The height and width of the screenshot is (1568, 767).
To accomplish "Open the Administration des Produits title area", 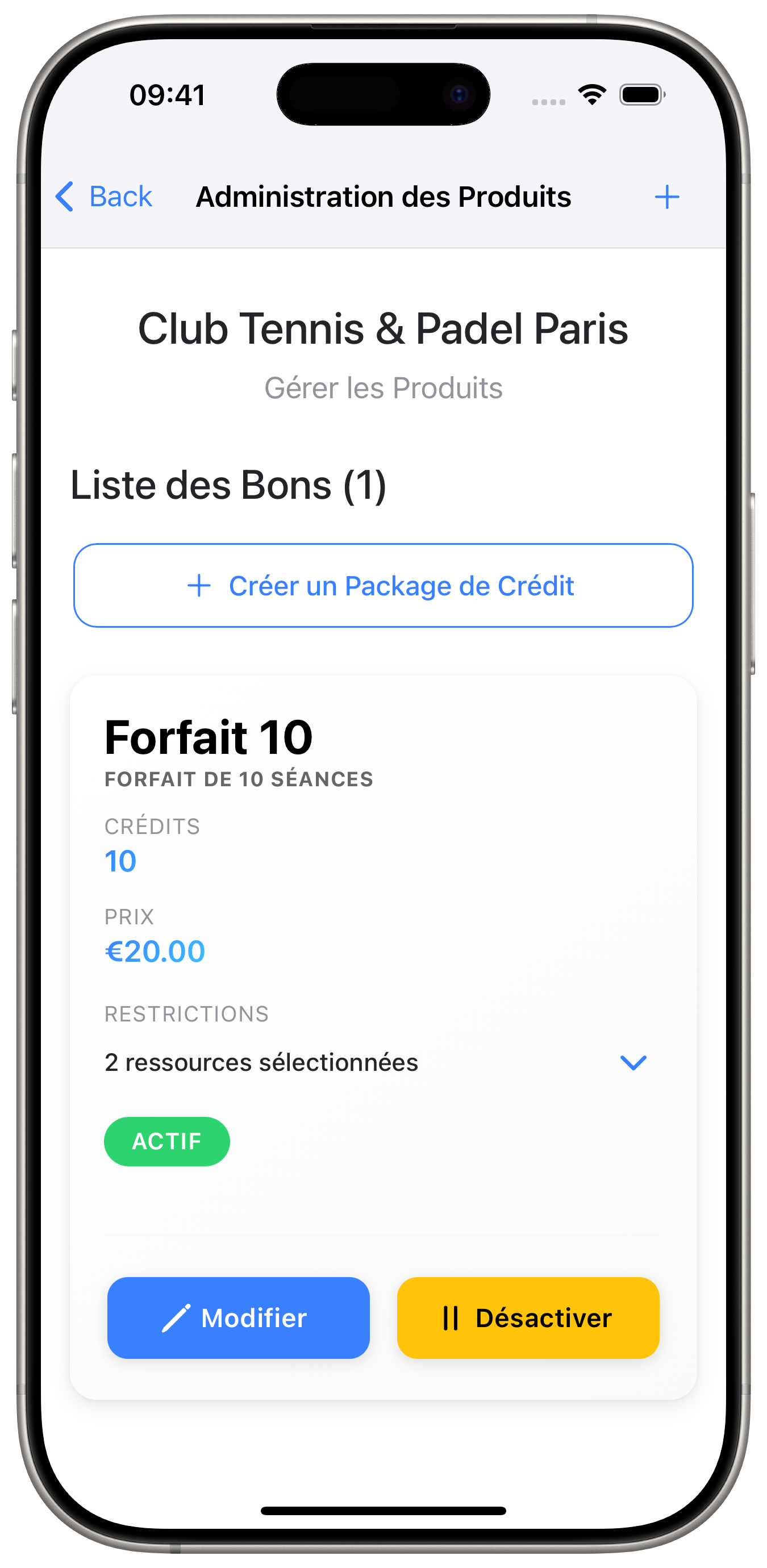I will pyautogui.click(x=384, y=196).
